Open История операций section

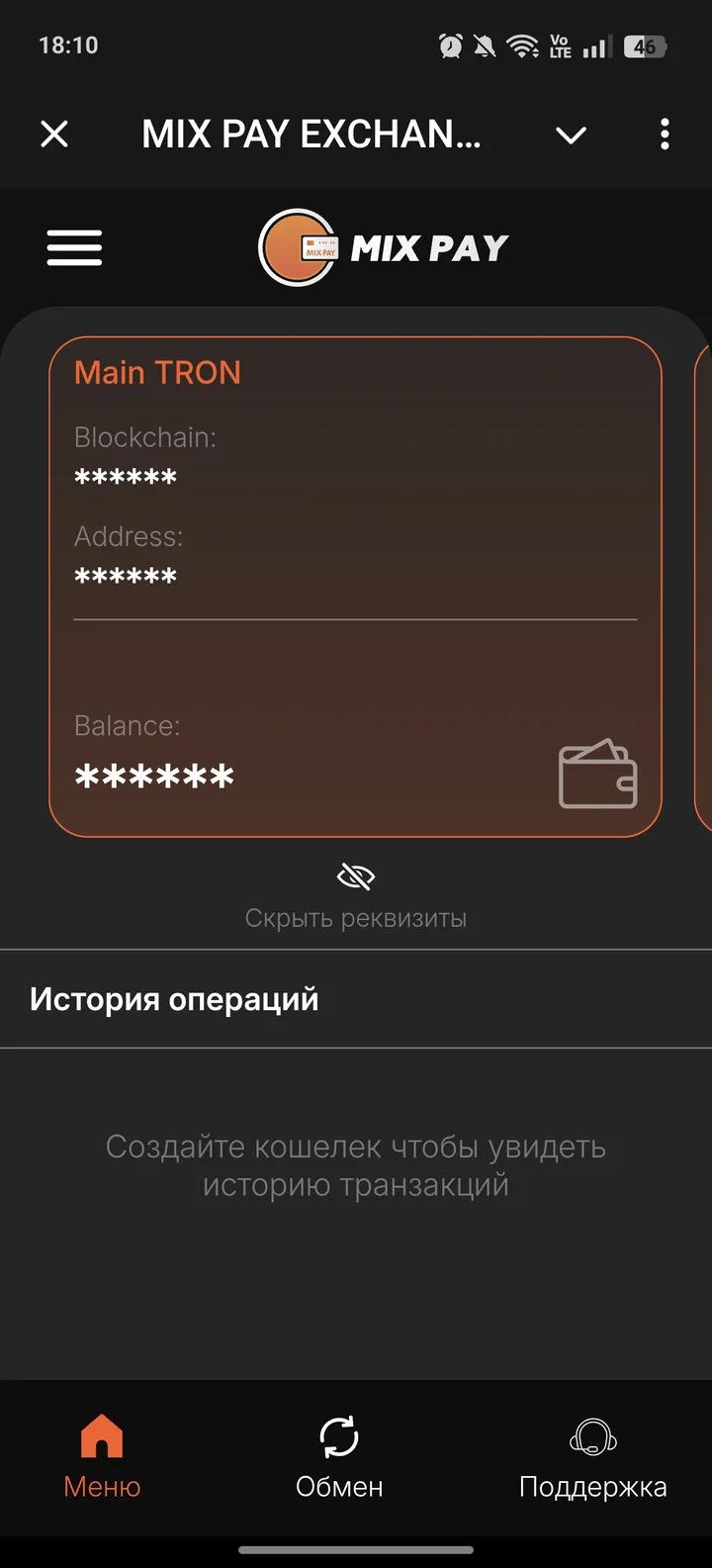(x=173, y=999)
